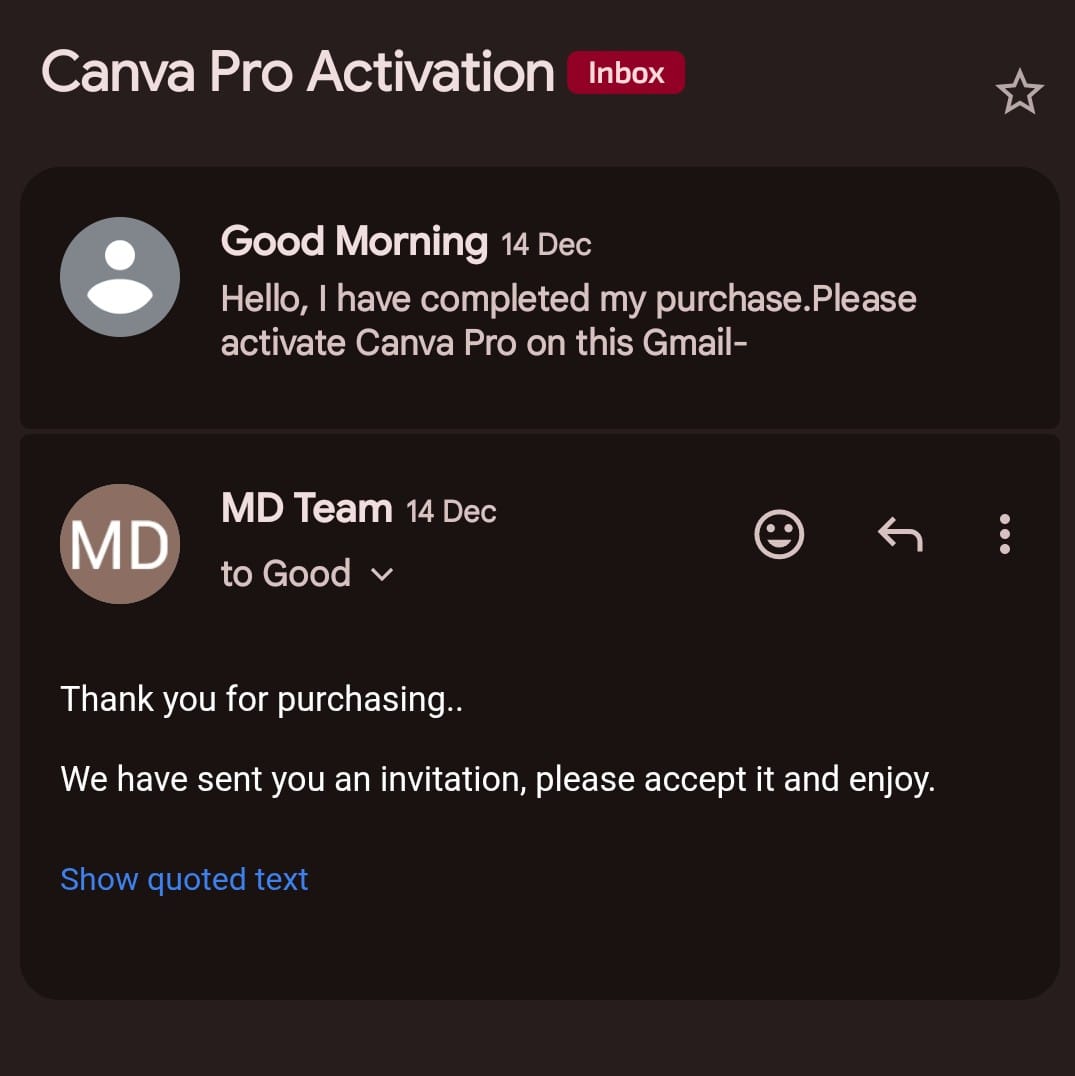Add an emoji reaction to MD Team's message
1075x1076 pixels.
pos(779,533)
